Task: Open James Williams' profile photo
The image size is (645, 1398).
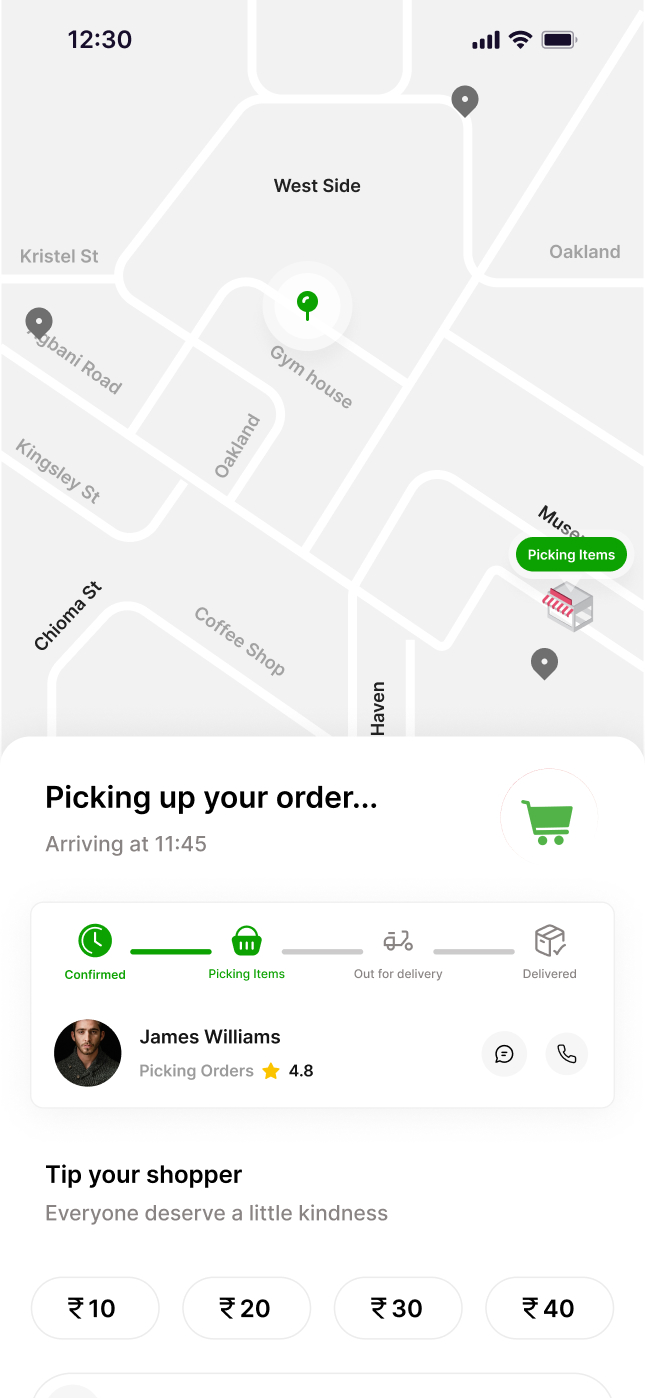Action: coord(88,1053)
